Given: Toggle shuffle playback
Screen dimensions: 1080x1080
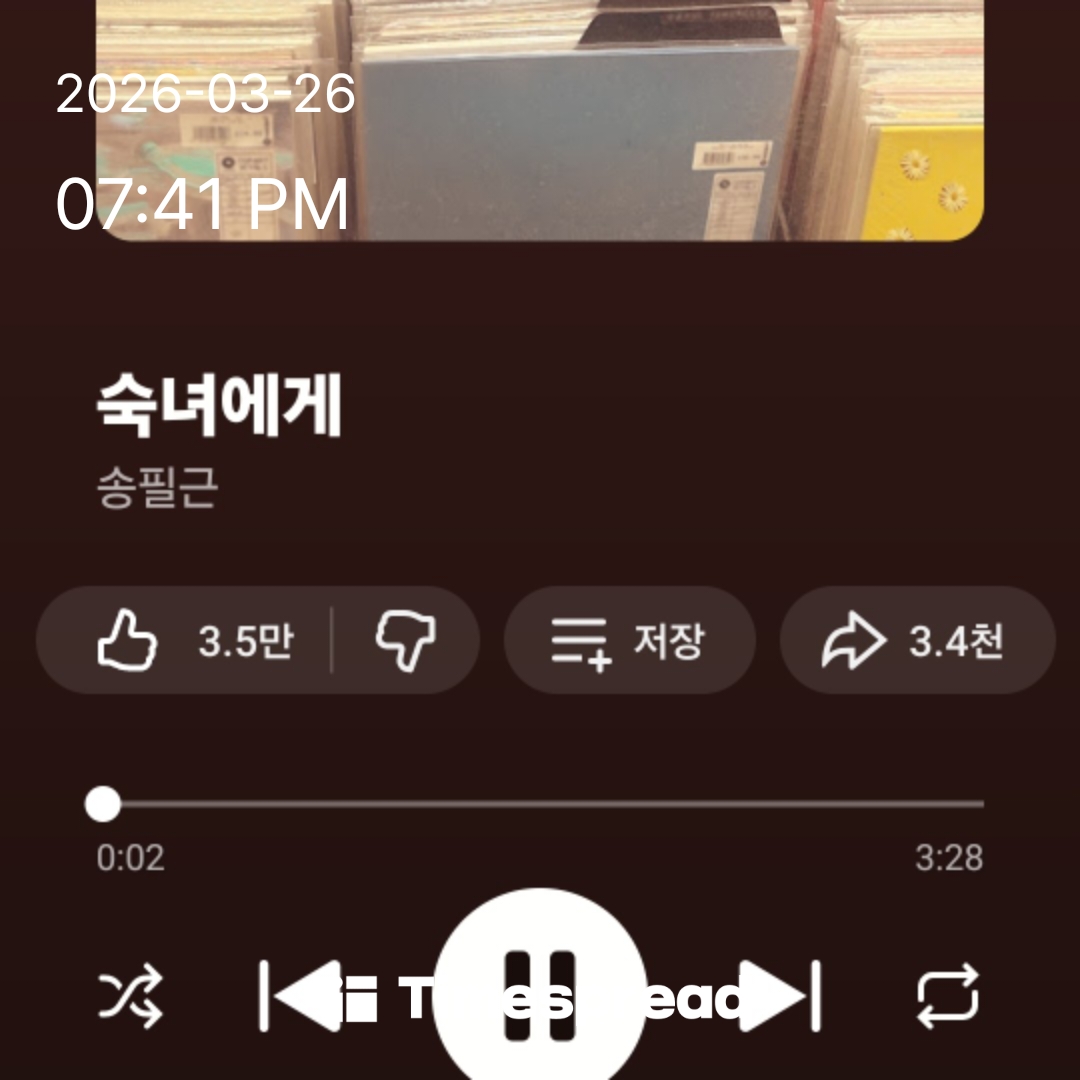Looking at the screenshot, I should (x=130, y=996).
